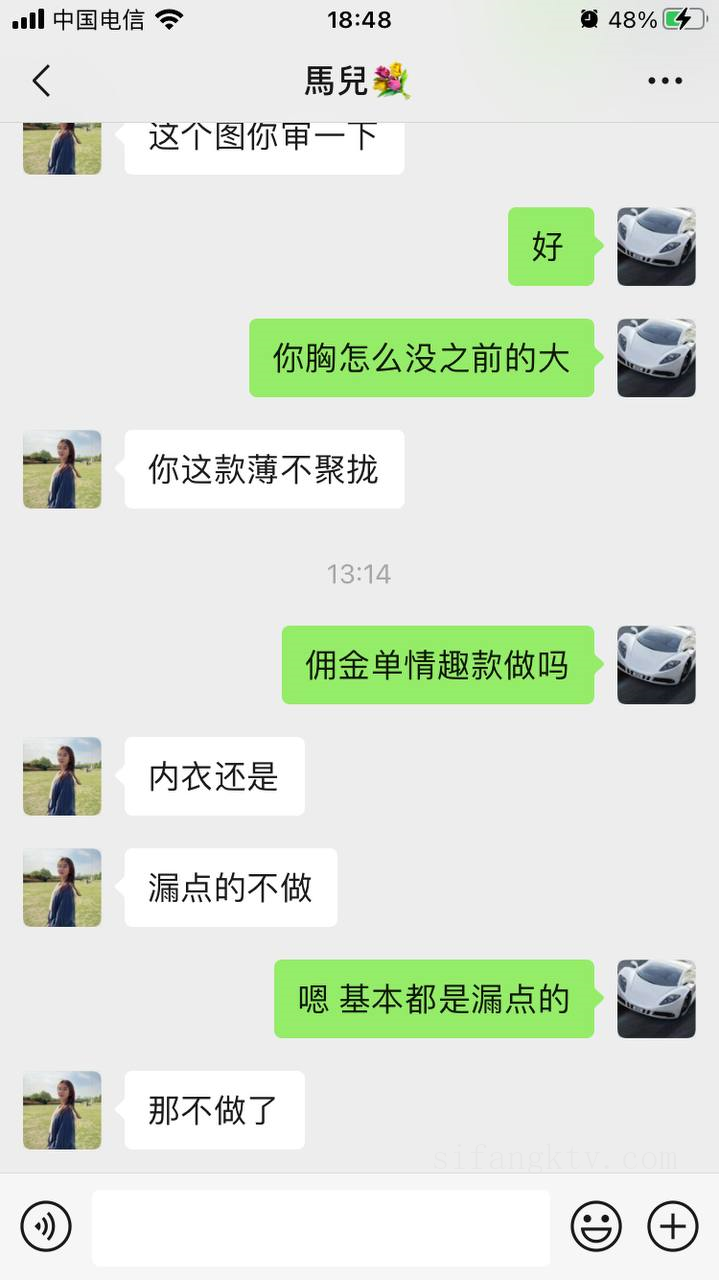Focus the message text field
This screenshot has height=1280, width=719.
click(320, 1227)
